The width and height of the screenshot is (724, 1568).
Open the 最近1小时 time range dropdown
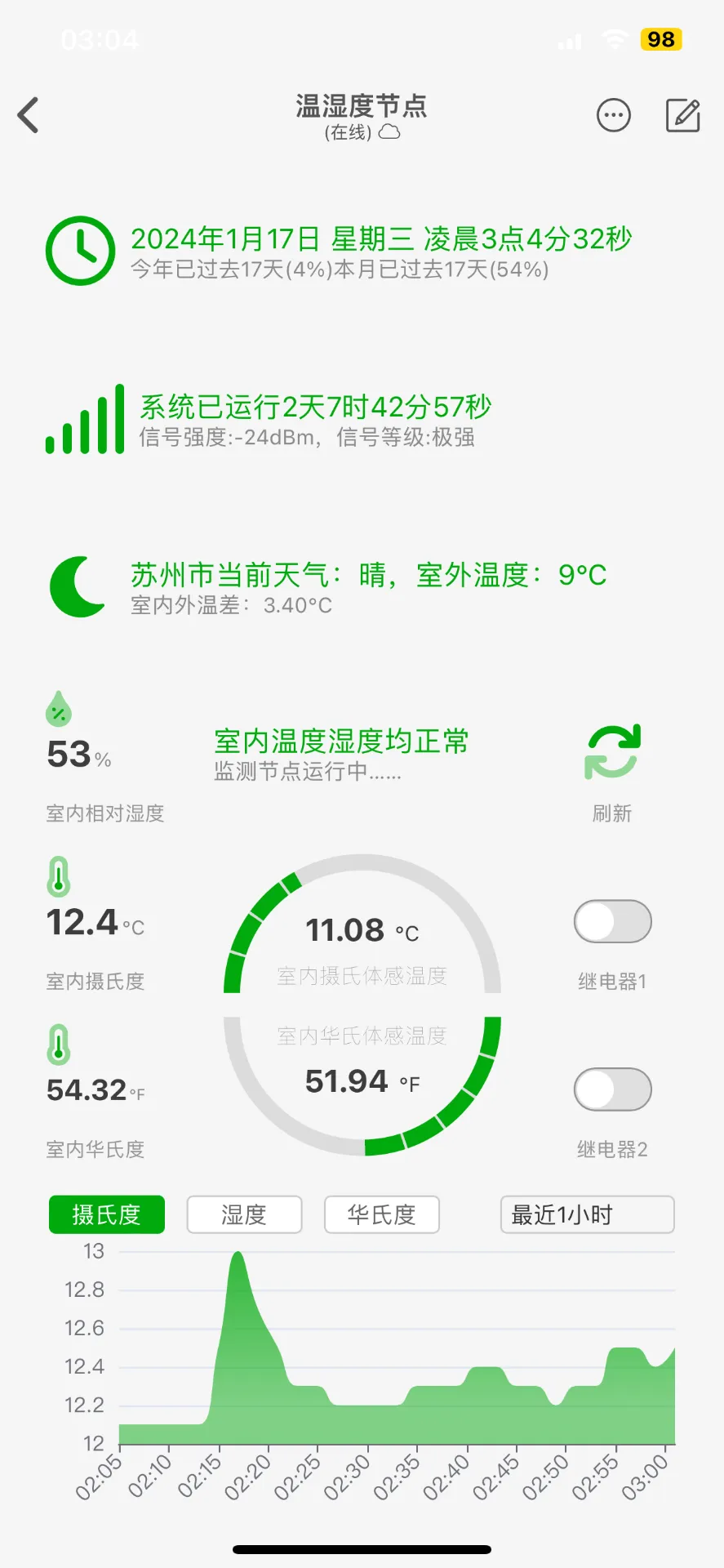click(x=587, y=1214)
